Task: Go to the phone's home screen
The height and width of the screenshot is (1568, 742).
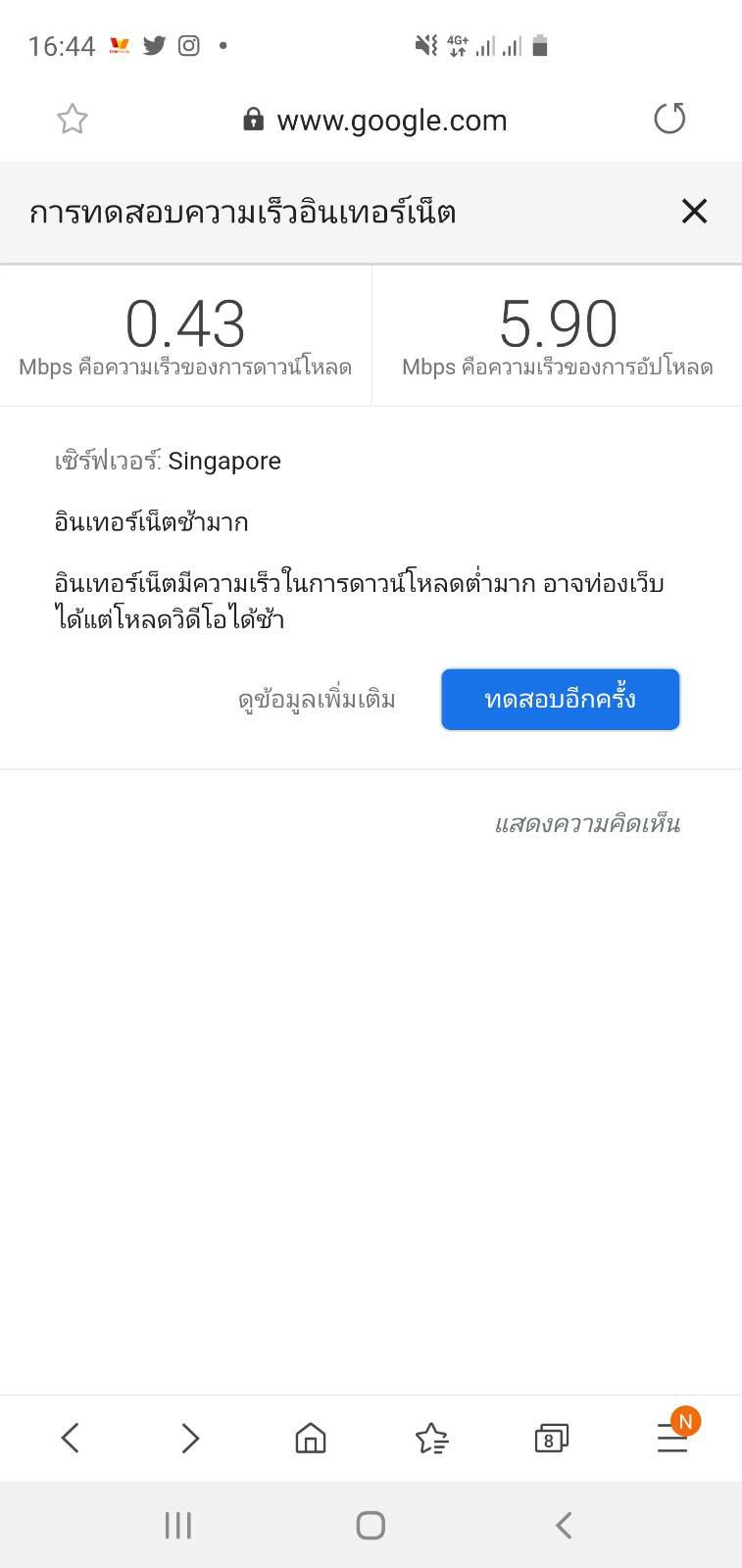Action: coord(371,1525)
